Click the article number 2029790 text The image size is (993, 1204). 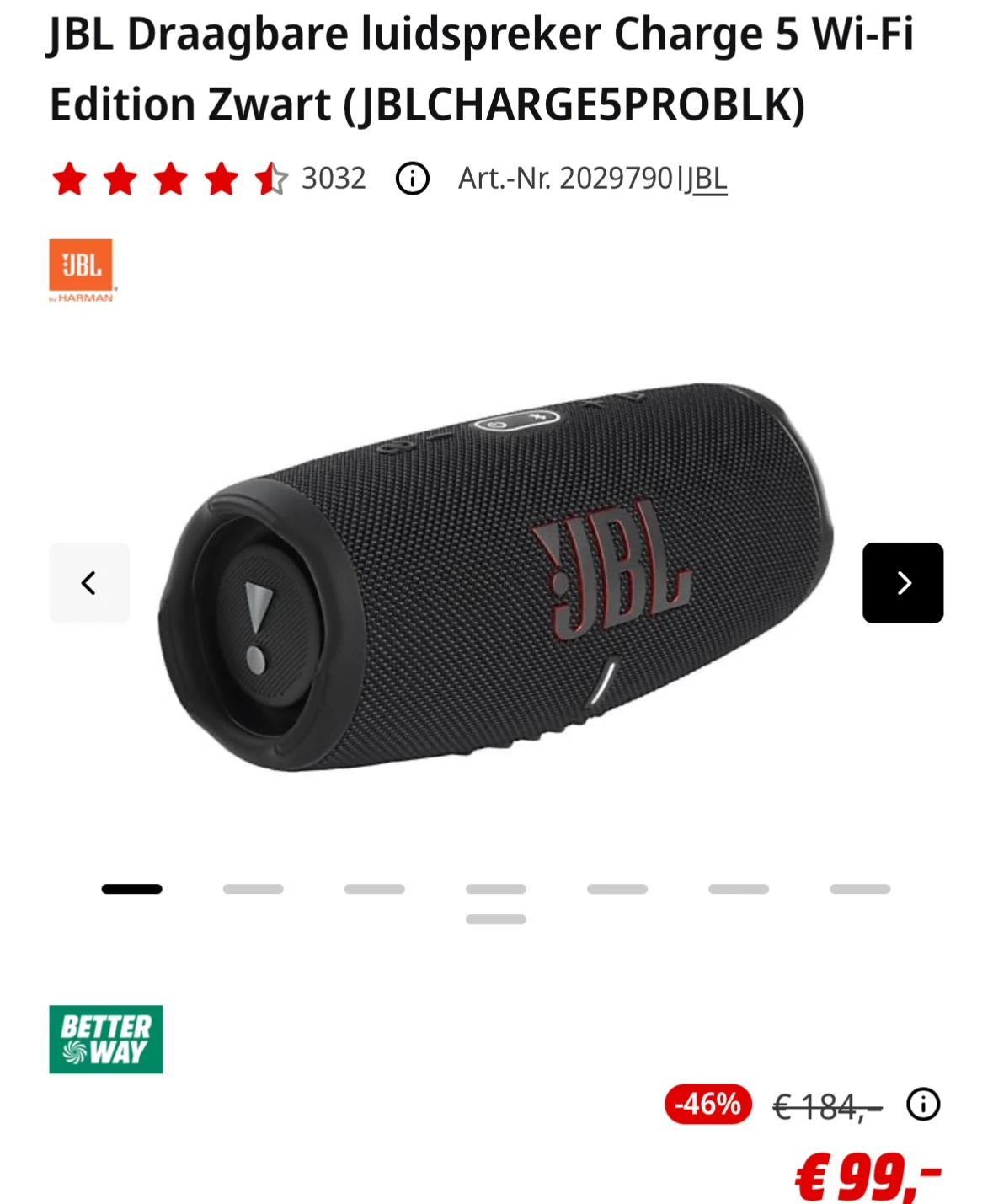615,179
